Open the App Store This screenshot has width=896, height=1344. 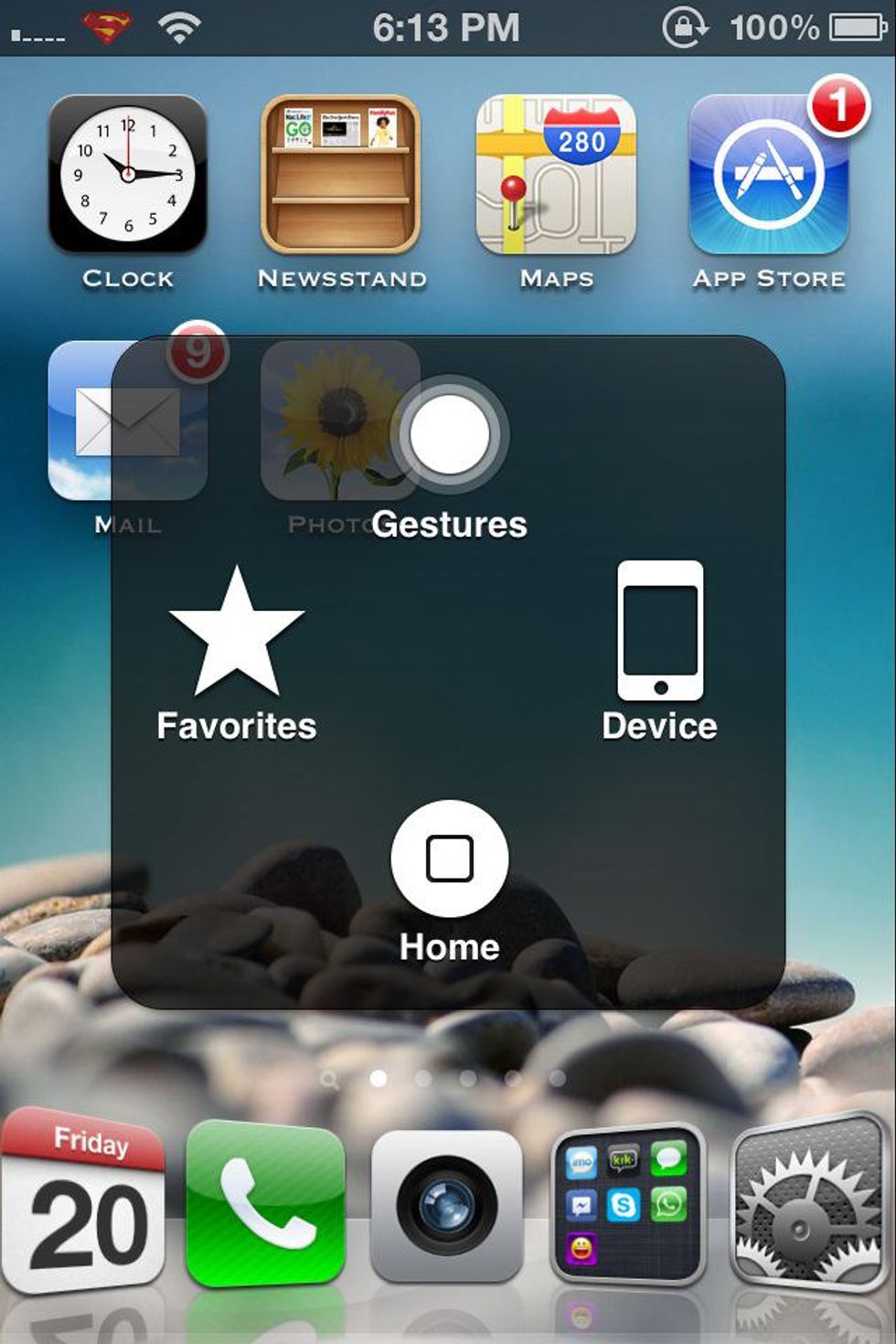[x=768, y=174]
